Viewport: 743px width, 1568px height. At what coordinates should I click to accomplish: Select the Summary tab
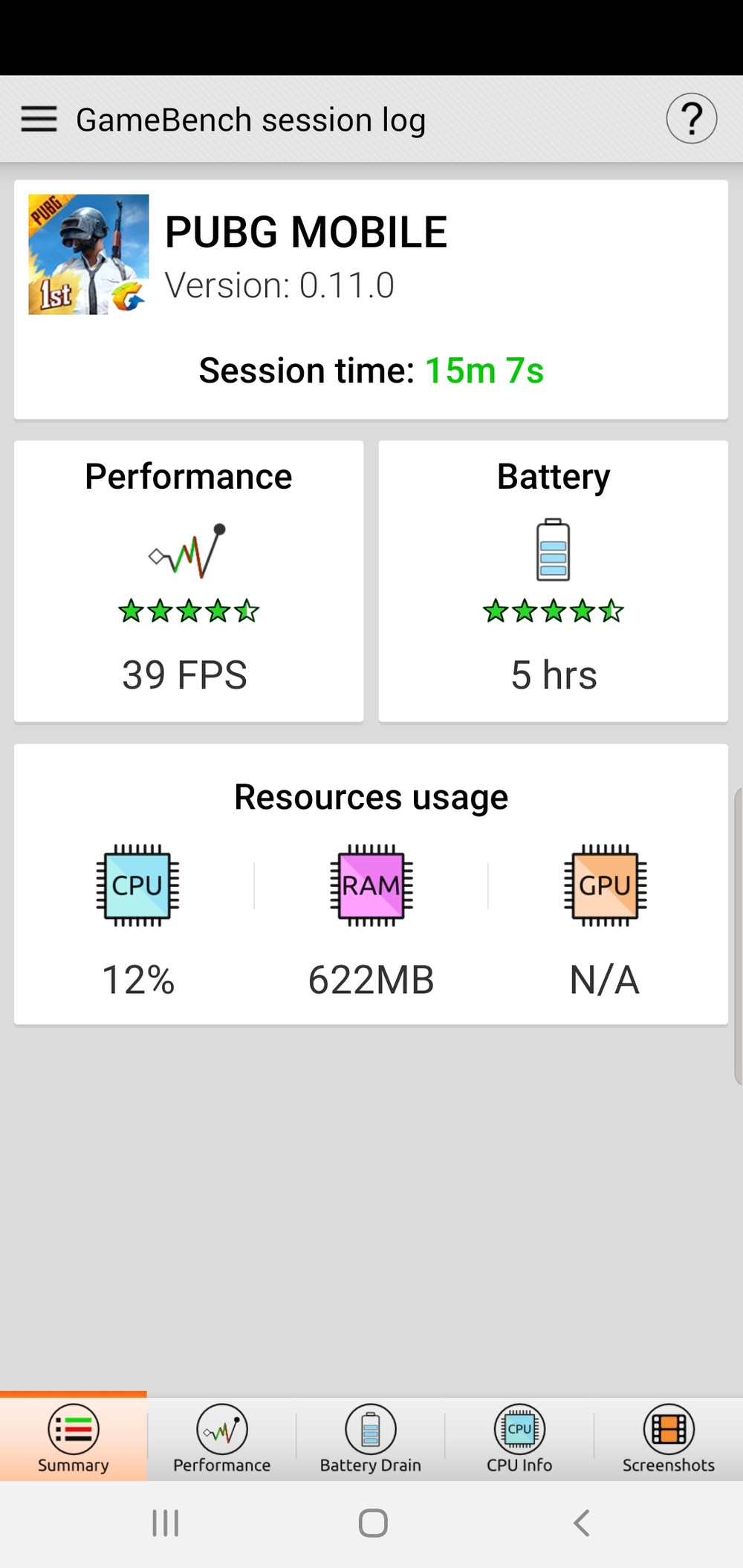74,1438
